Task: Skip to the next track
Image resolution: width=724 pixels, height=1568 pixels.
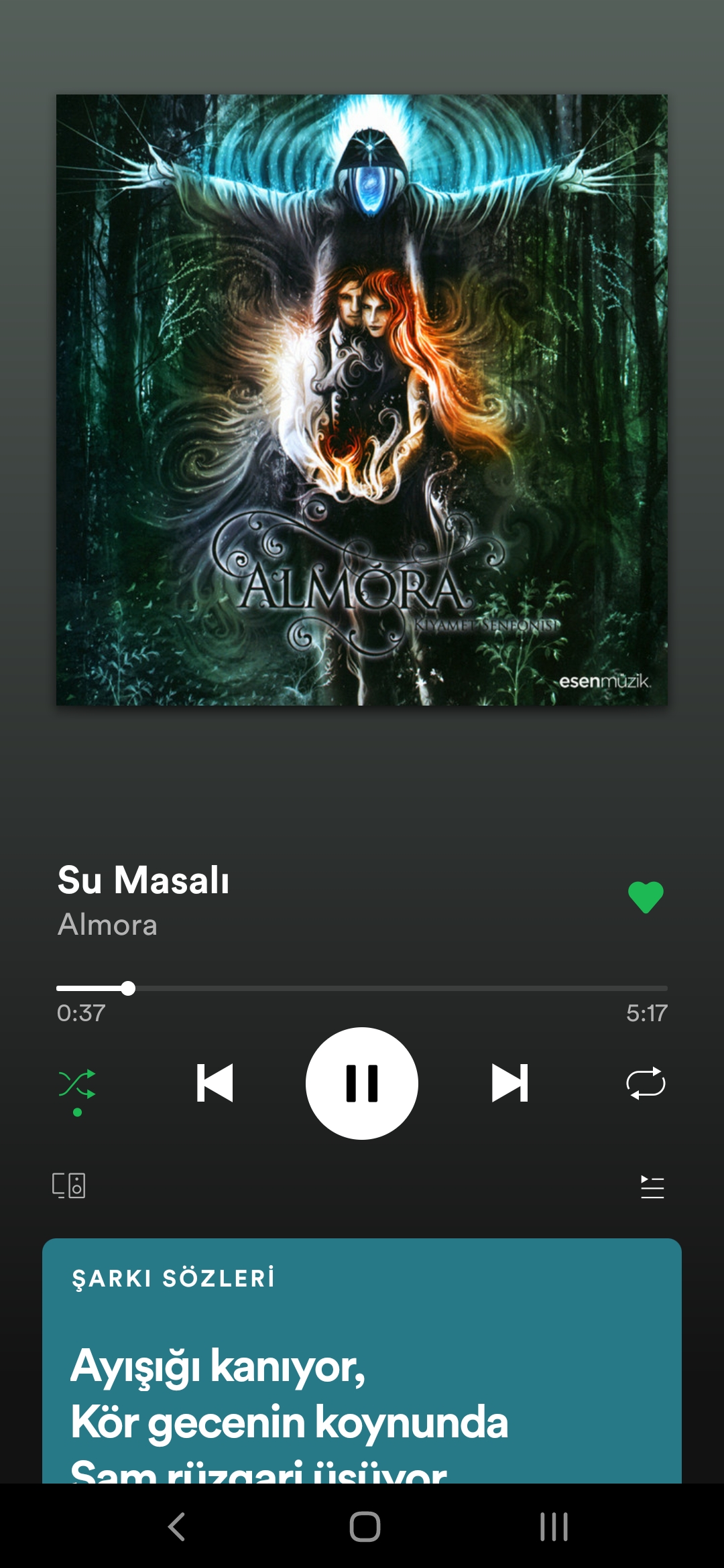Action: tap(509, 1083)
